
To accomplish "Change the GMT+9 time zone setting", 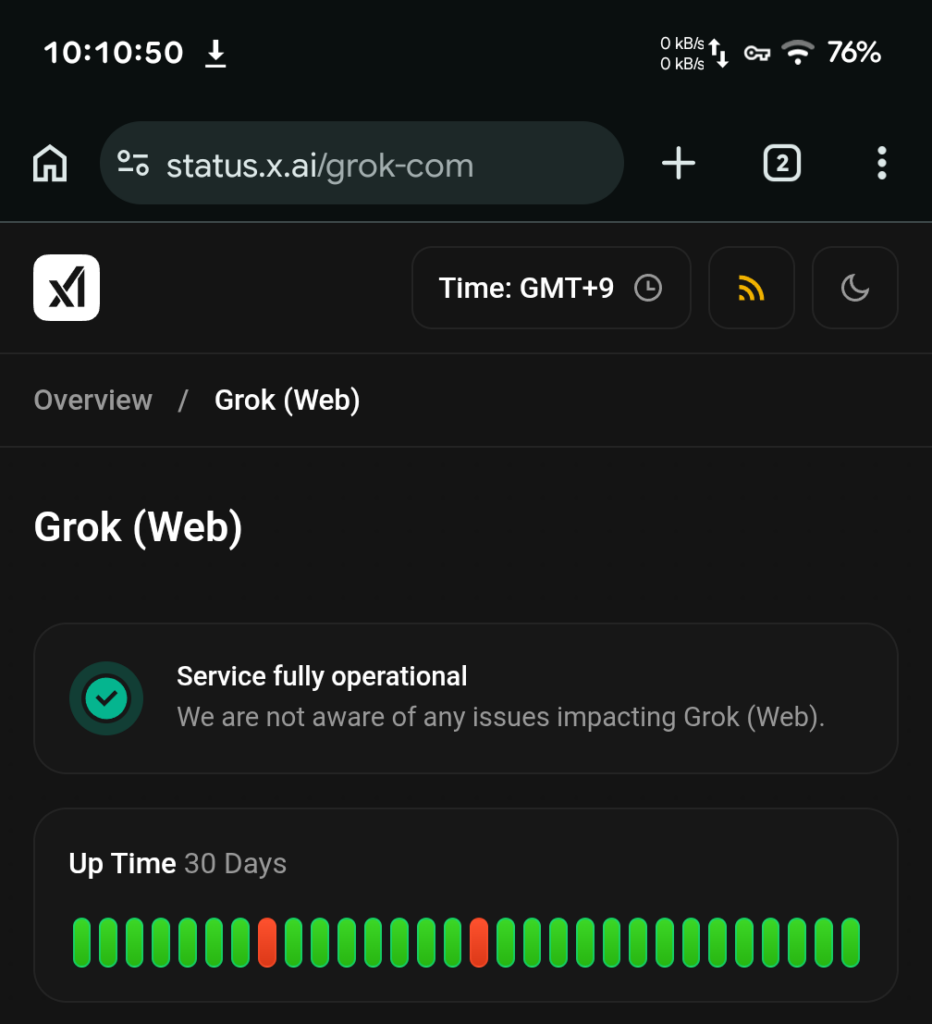I will 551,288.
